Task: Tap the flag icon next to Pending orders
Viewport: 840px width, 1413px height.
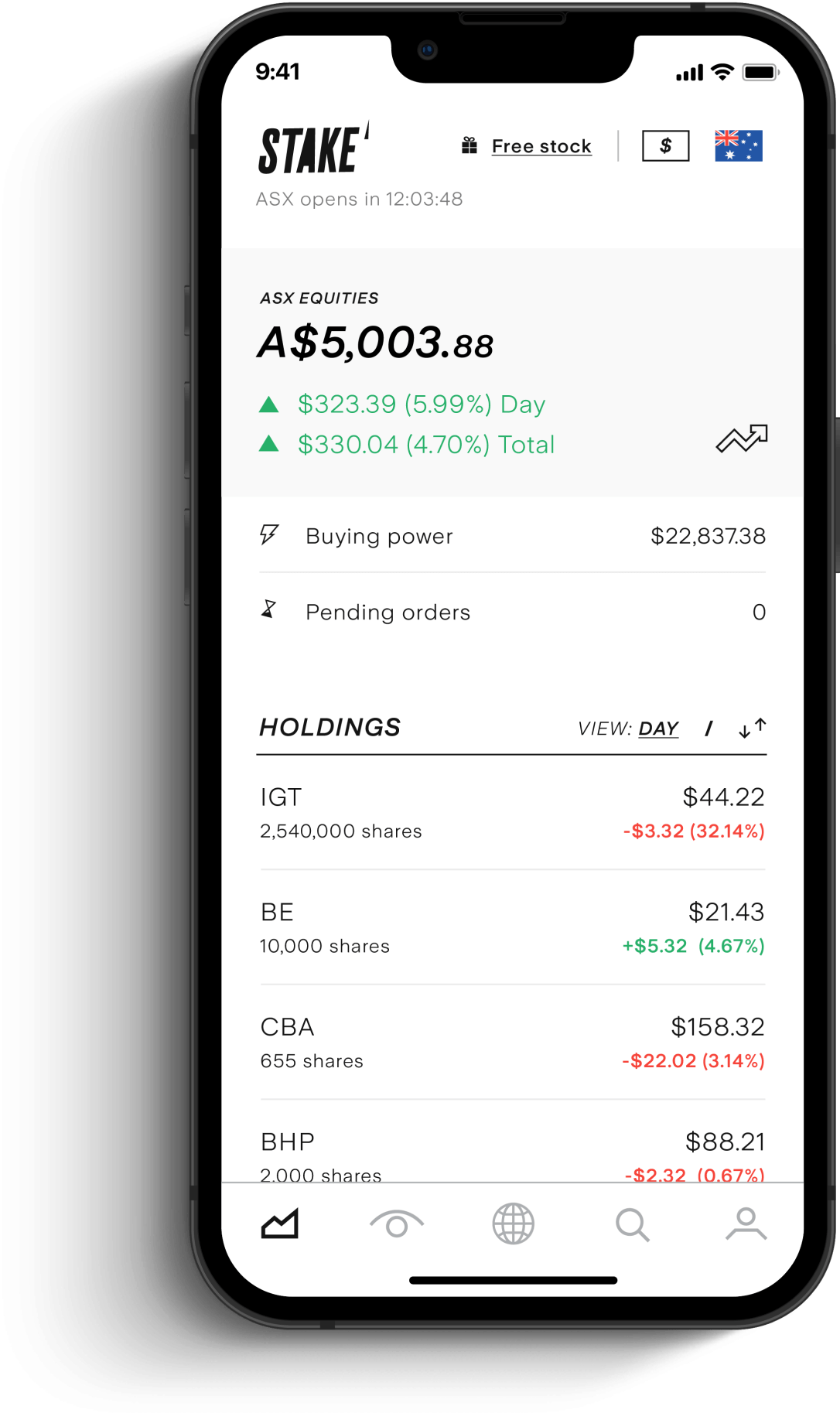Action: click(x=268, y=611)
